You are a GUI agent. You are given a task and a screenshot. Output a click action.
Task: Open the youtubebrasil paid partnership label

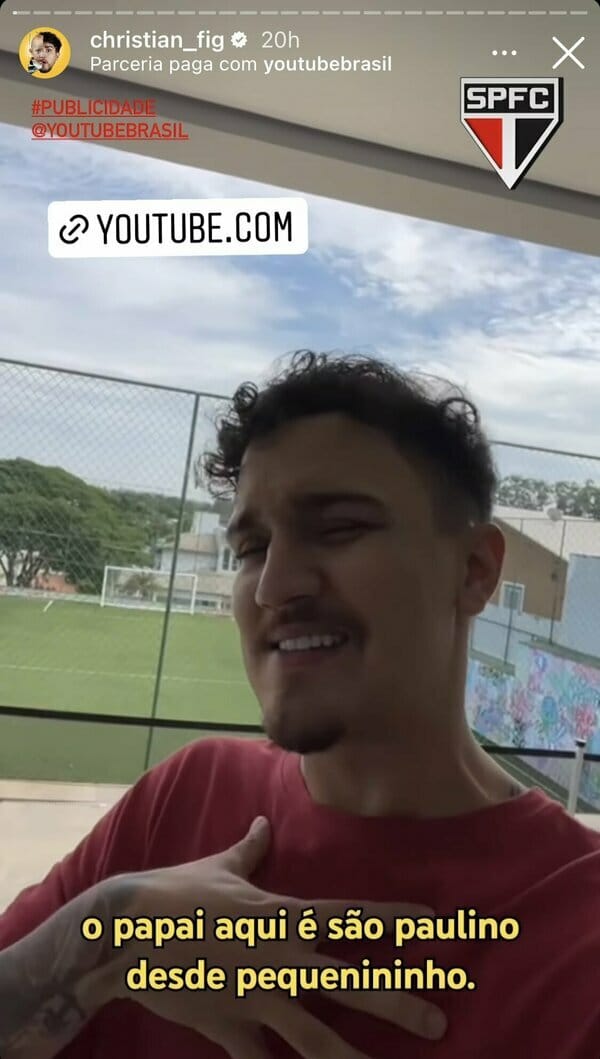327,64
